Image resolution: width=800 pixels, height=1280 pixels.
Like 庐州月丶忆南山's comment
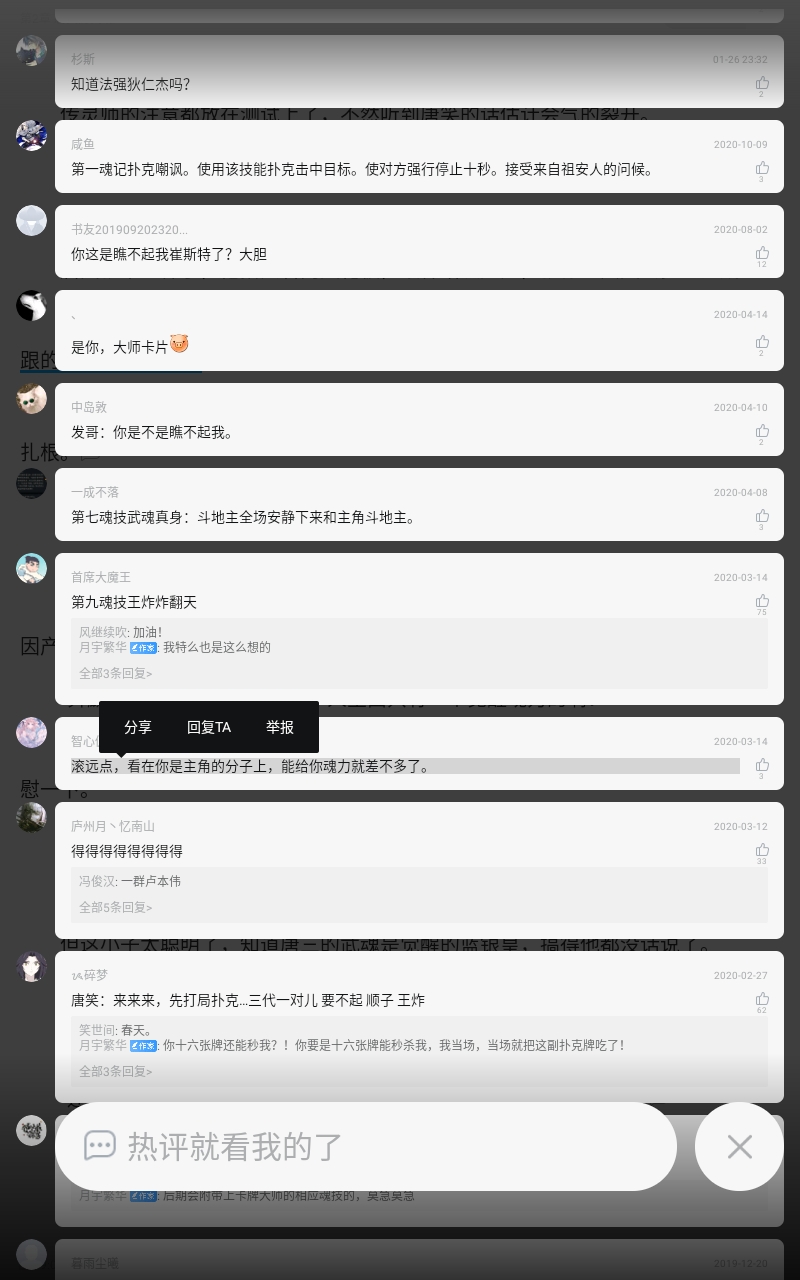[x=762, y=851]
